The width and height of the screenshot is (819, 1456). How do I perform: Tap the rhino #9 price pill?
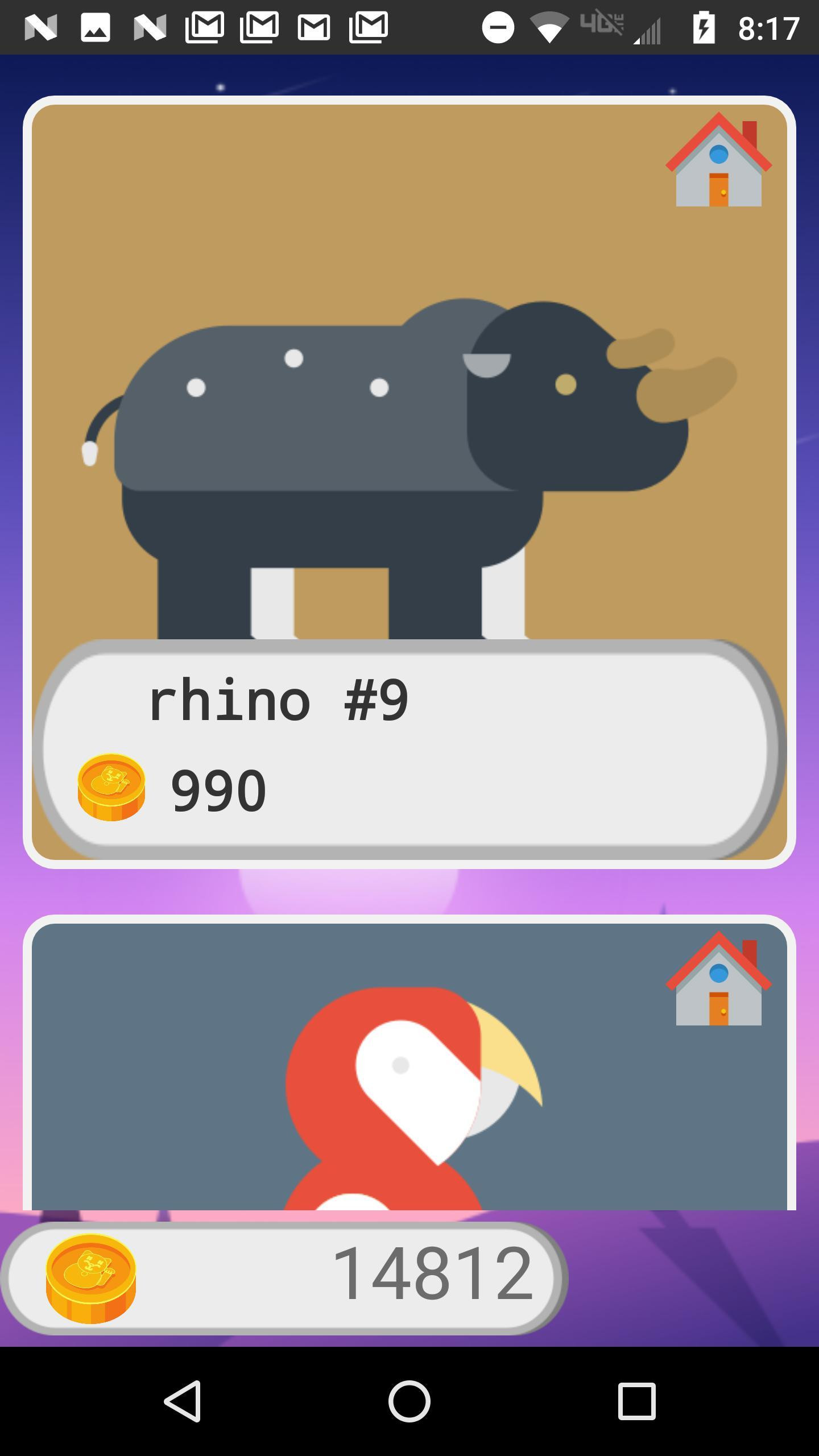click(409, 750)
